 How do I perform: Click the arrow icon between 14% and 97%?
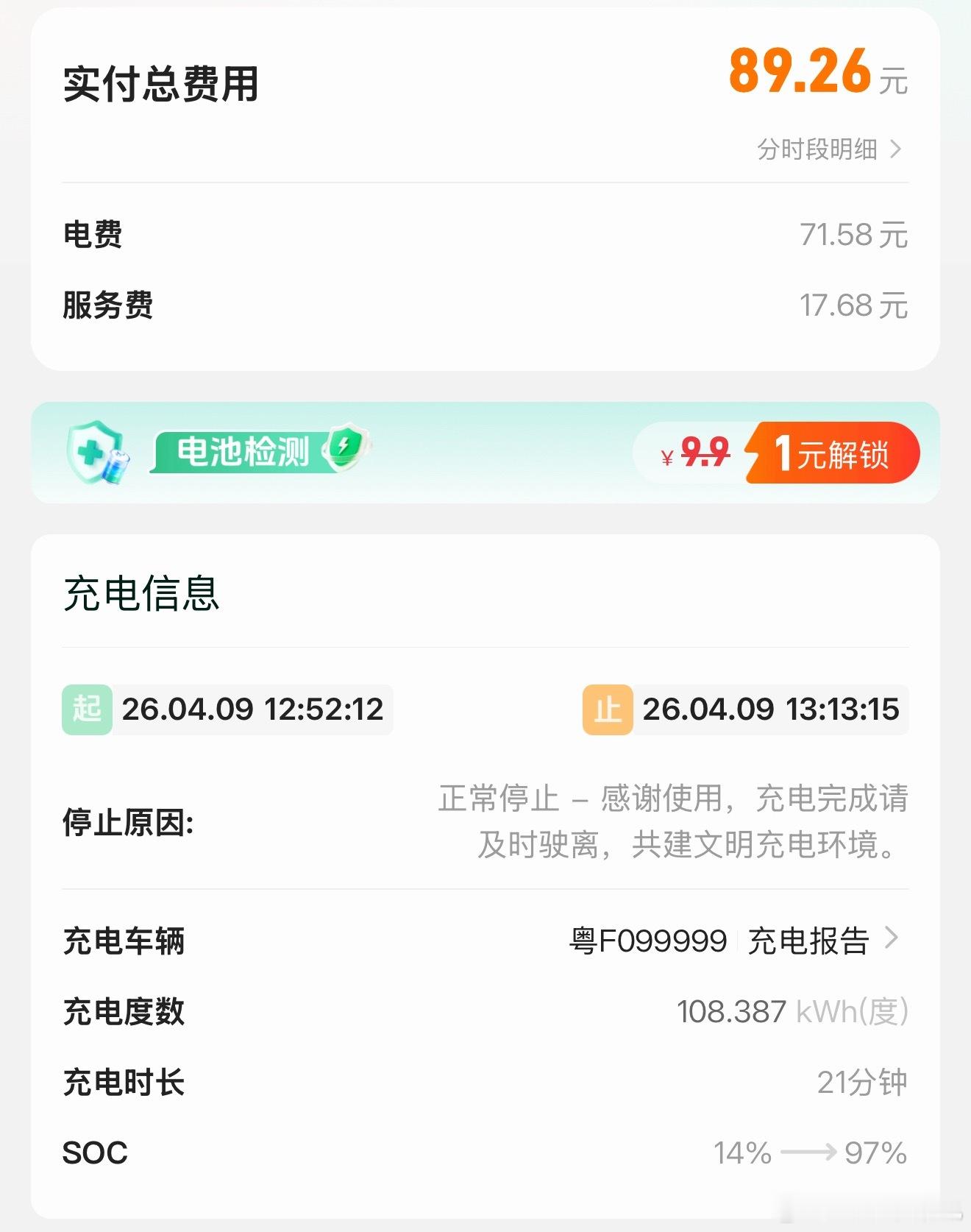(808, 1152)
